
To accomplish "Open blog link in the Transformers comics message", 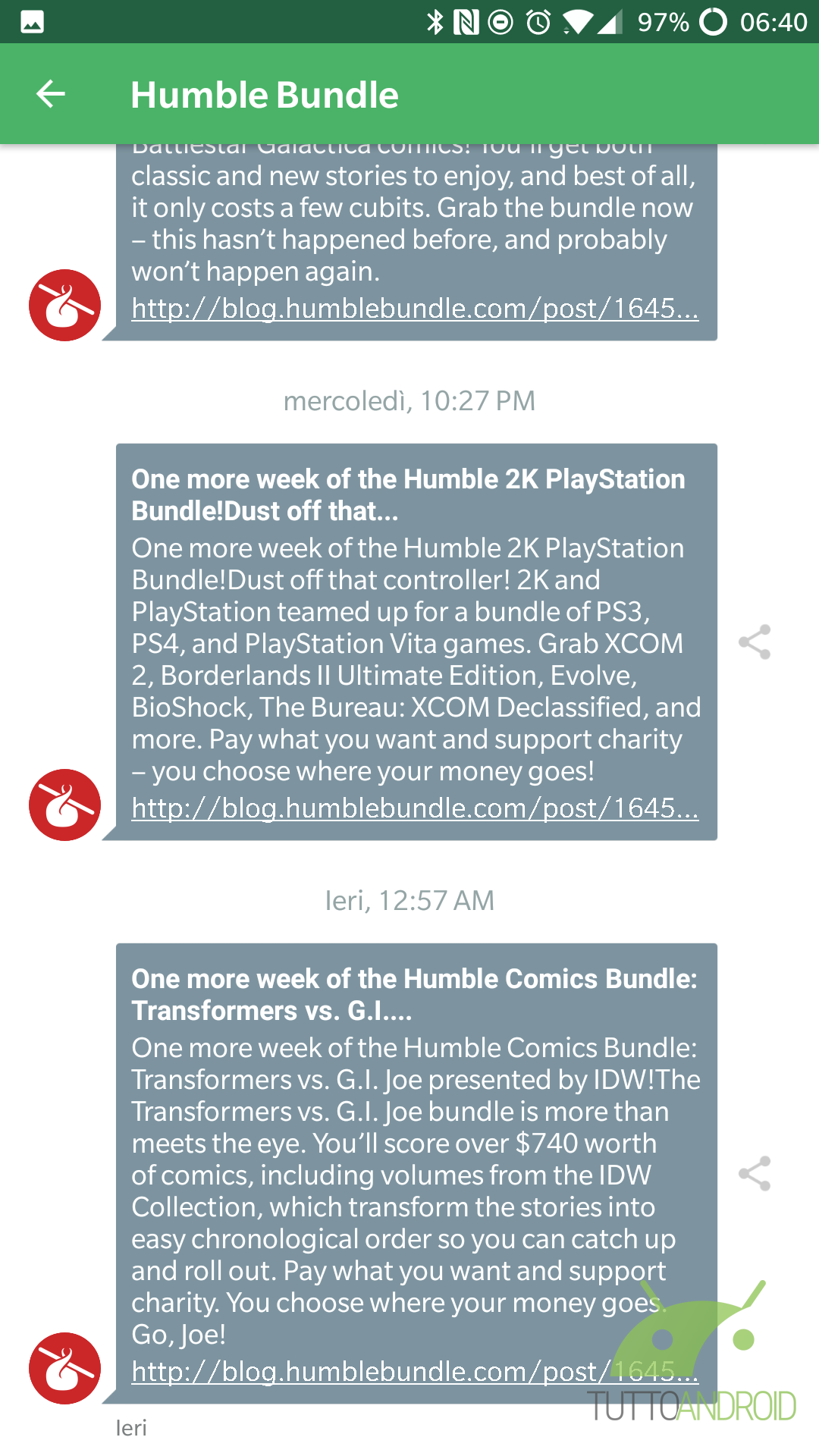I will tap(415, 1372).
